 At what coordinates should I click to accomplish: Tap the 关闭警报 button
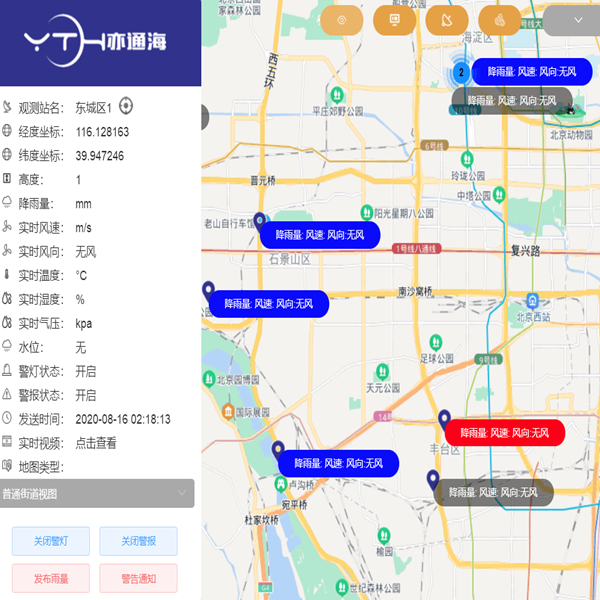[x=138, y=541]
